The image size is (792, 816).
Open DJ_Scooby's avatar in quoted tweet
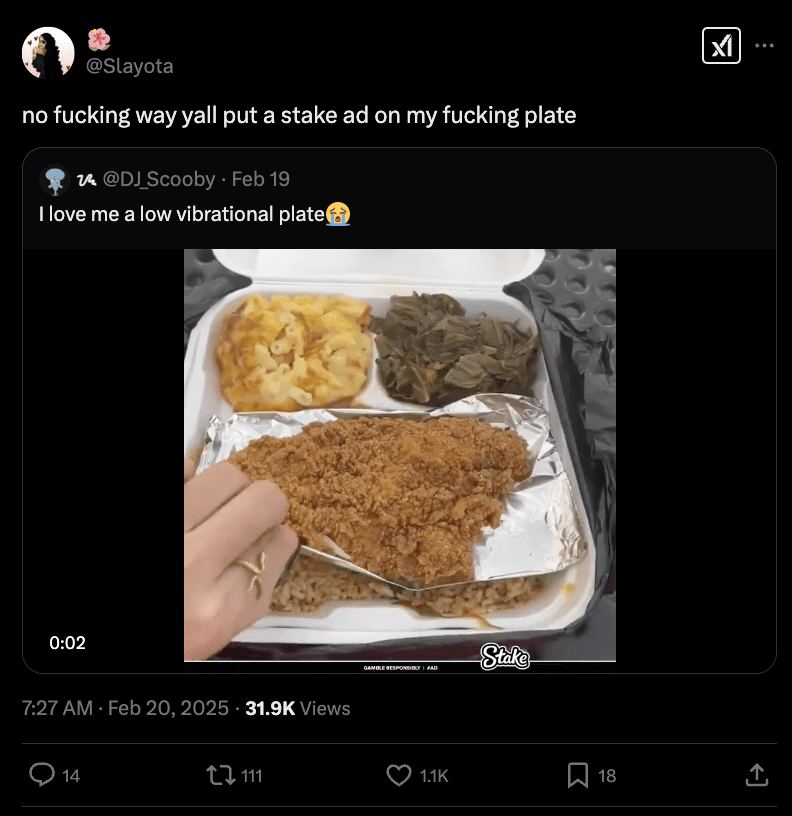point(53,179)
